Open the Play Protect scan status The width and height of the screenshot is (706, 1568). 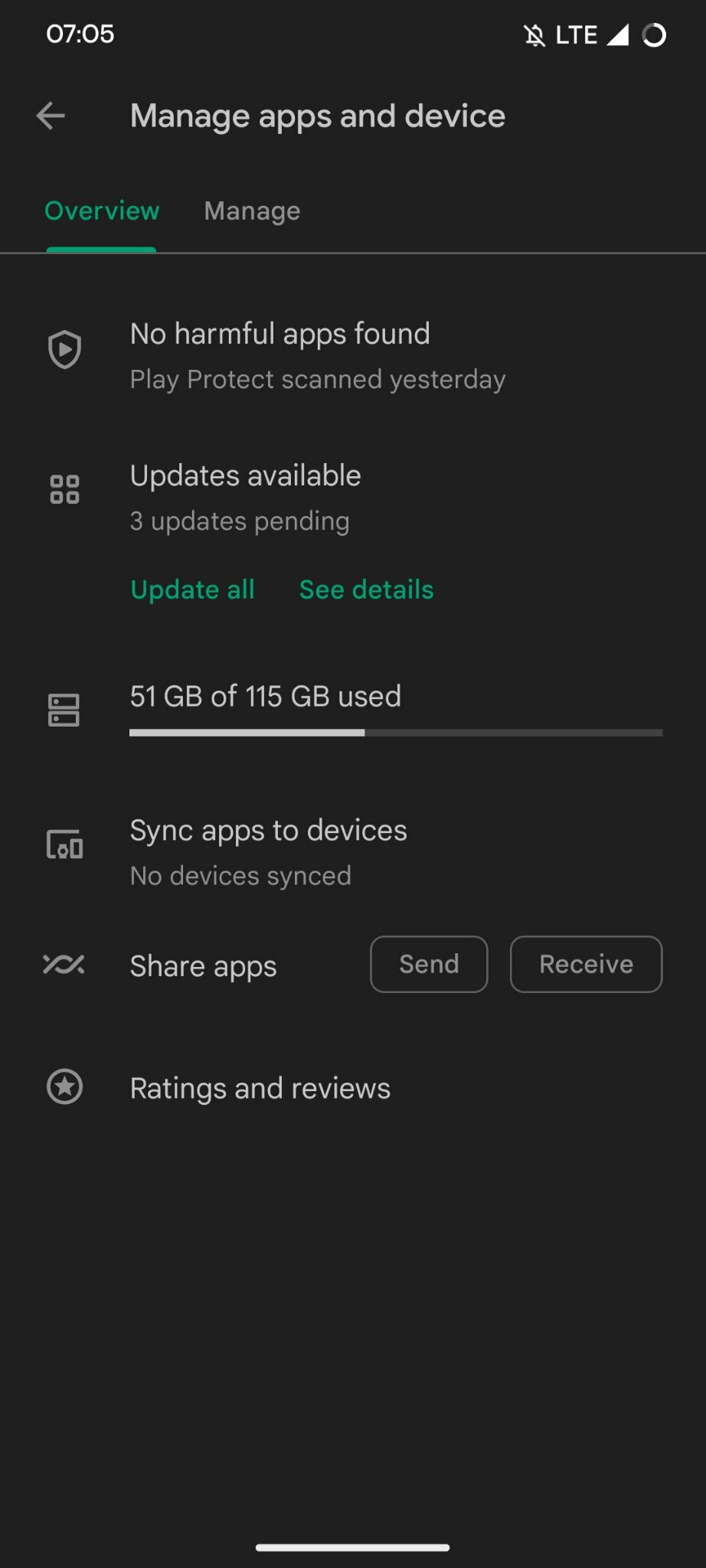[x=317, y=356]
